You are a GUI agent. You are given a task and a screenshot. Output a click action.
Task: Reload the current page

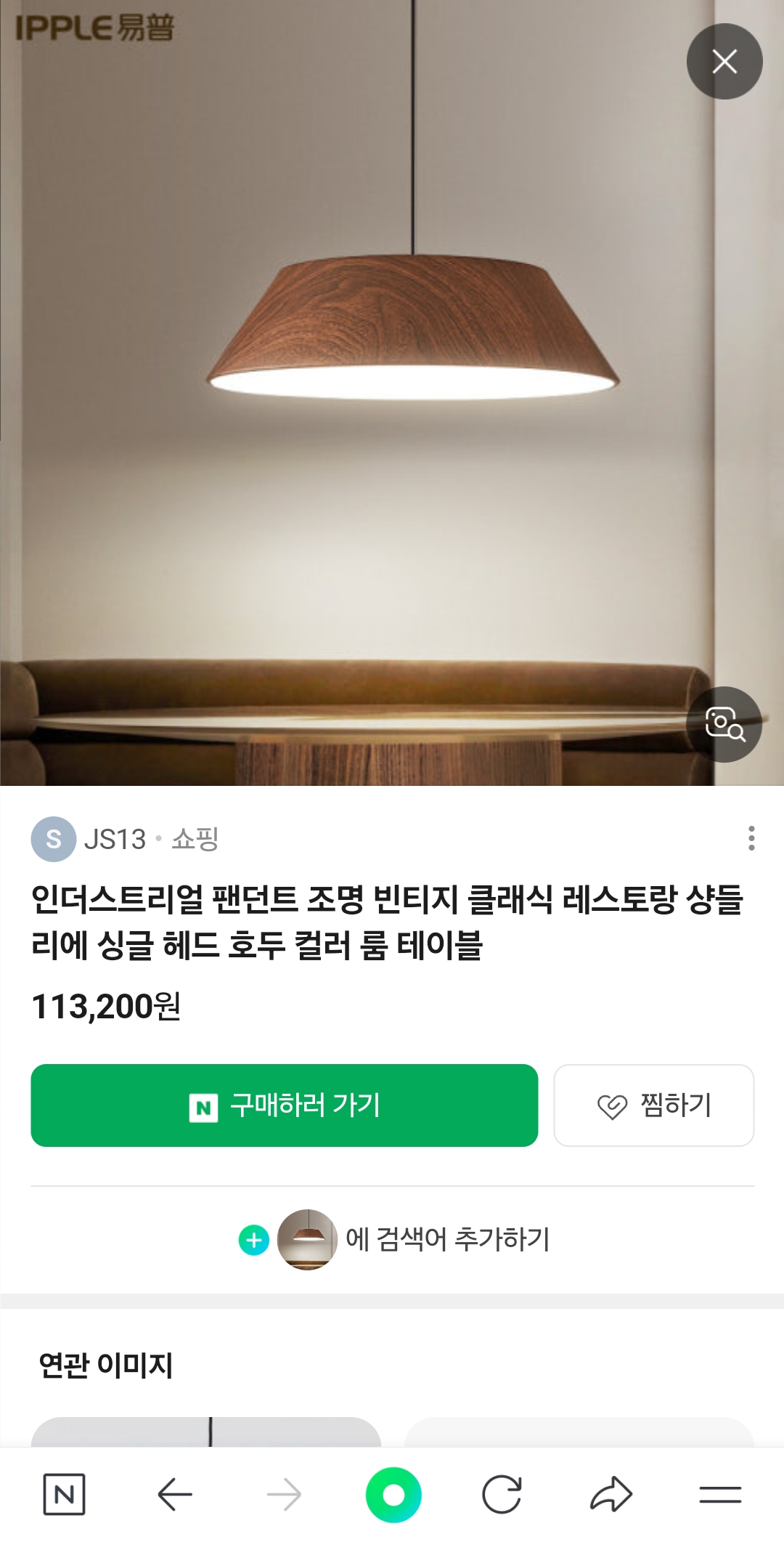tap(502, 1495)
